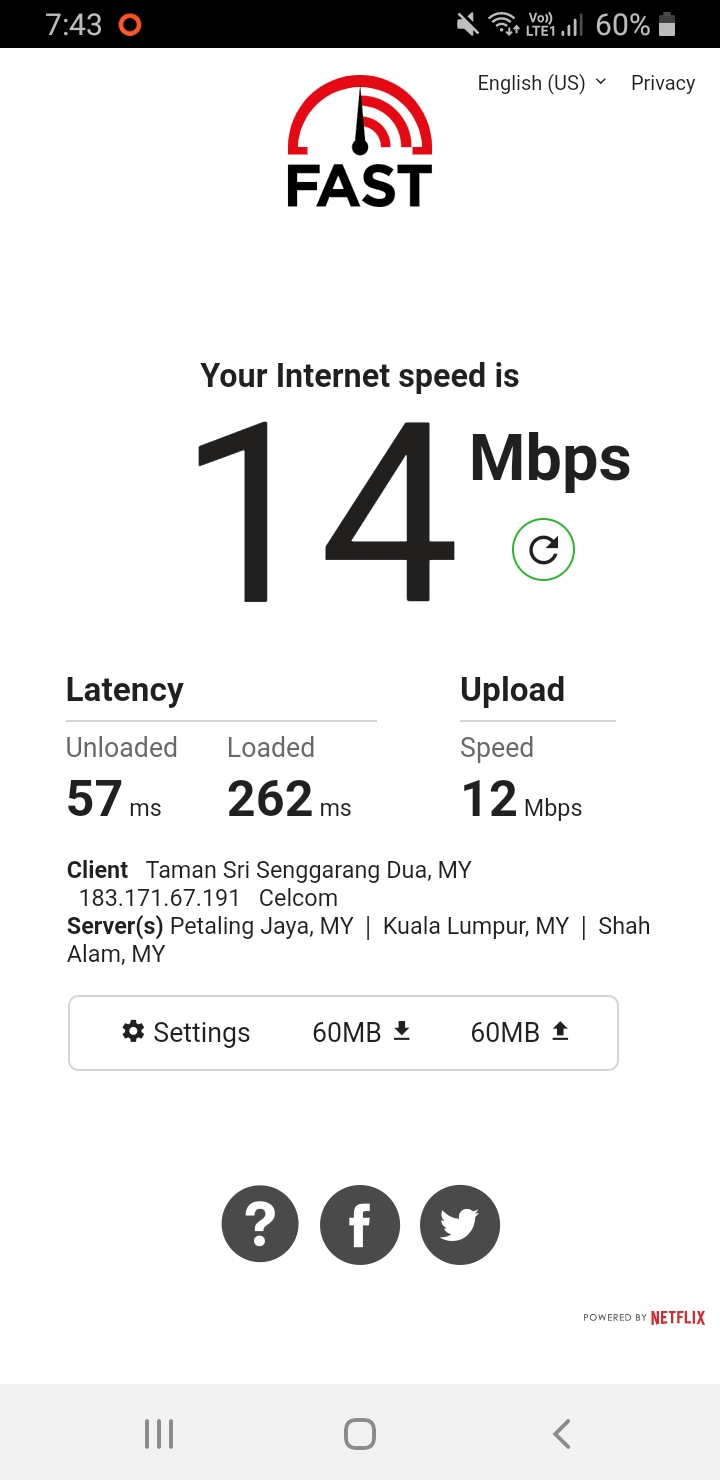This screenshot has width=720, height=1480.
Task: Rerun the speed test with refresh icon
Action: pyautogui.click(x=543, y=549)
